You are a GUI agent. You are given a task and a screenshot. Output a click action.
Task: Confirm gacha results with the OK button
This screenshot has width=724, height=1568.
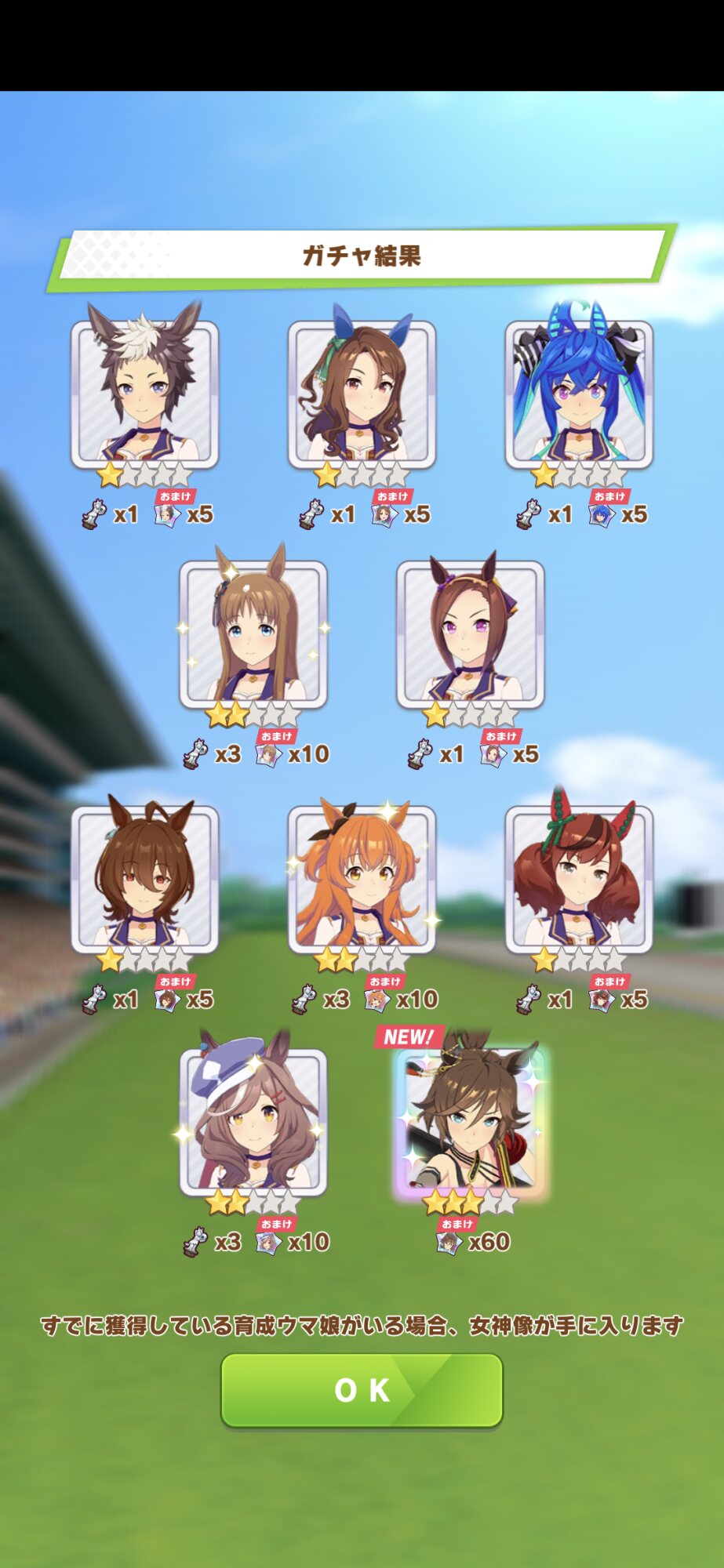coord(362,1389)
